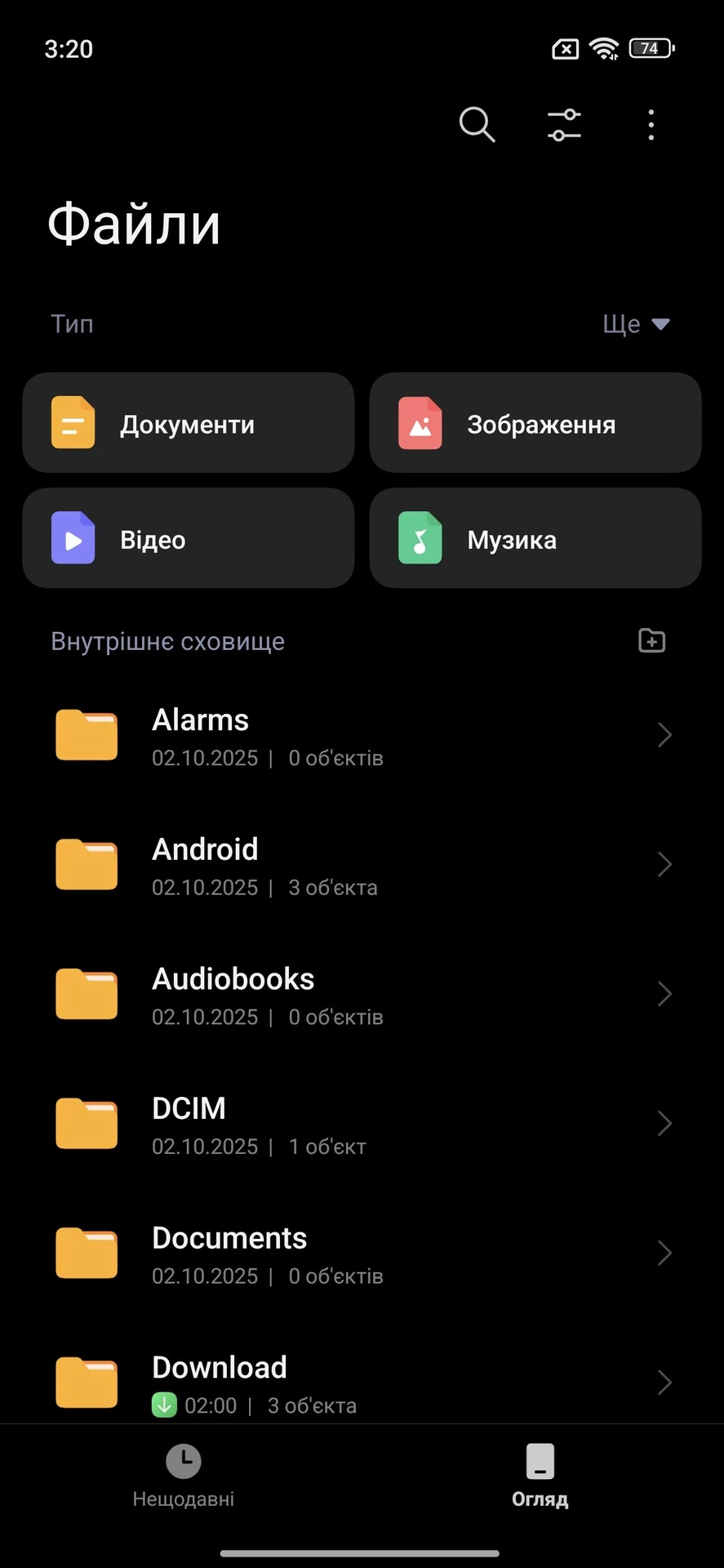This screenshot has height=1568, width=724.
Task: Open the Документи category
Action: [189, 423]
